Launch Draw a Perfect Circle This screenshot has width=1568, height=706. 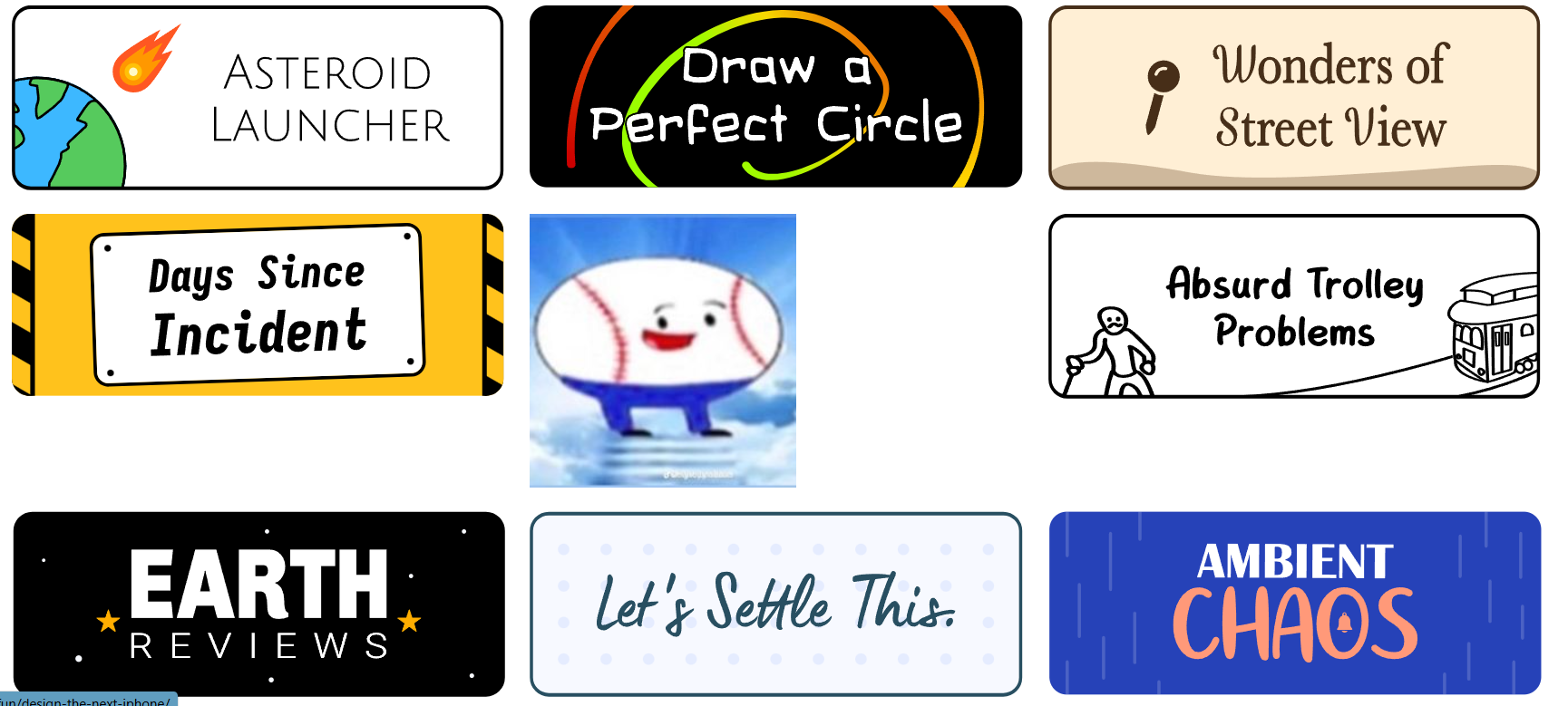tap(775, 97)
